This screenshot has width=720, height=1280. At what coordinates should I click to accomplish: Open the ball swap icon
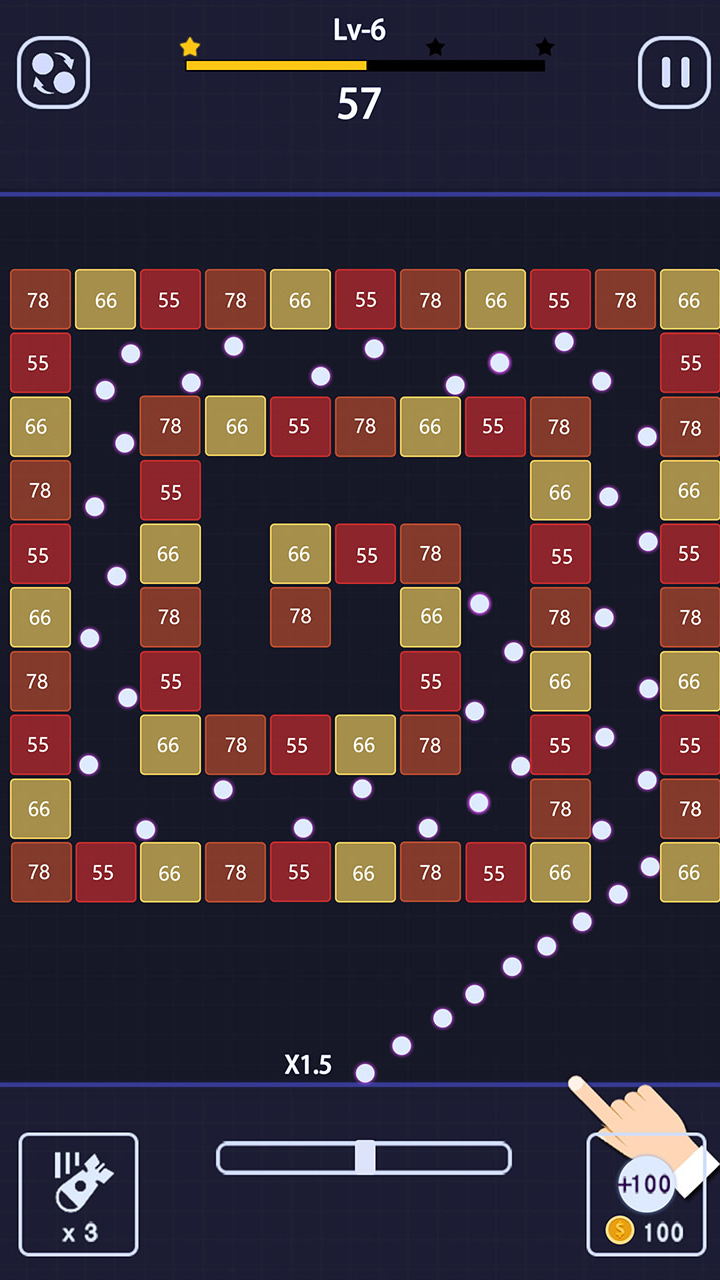[53, 73]
